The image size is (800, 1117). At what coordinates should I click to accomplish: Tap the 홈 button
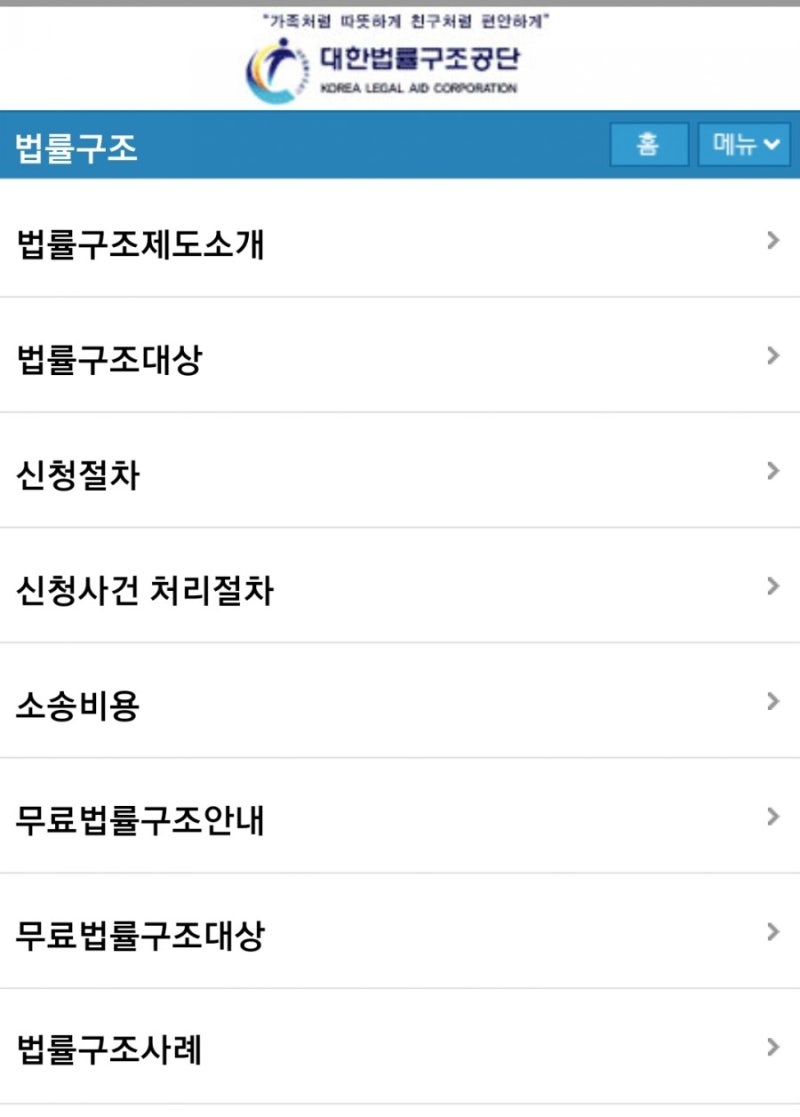pyautogui.click(x=648, y=145)
